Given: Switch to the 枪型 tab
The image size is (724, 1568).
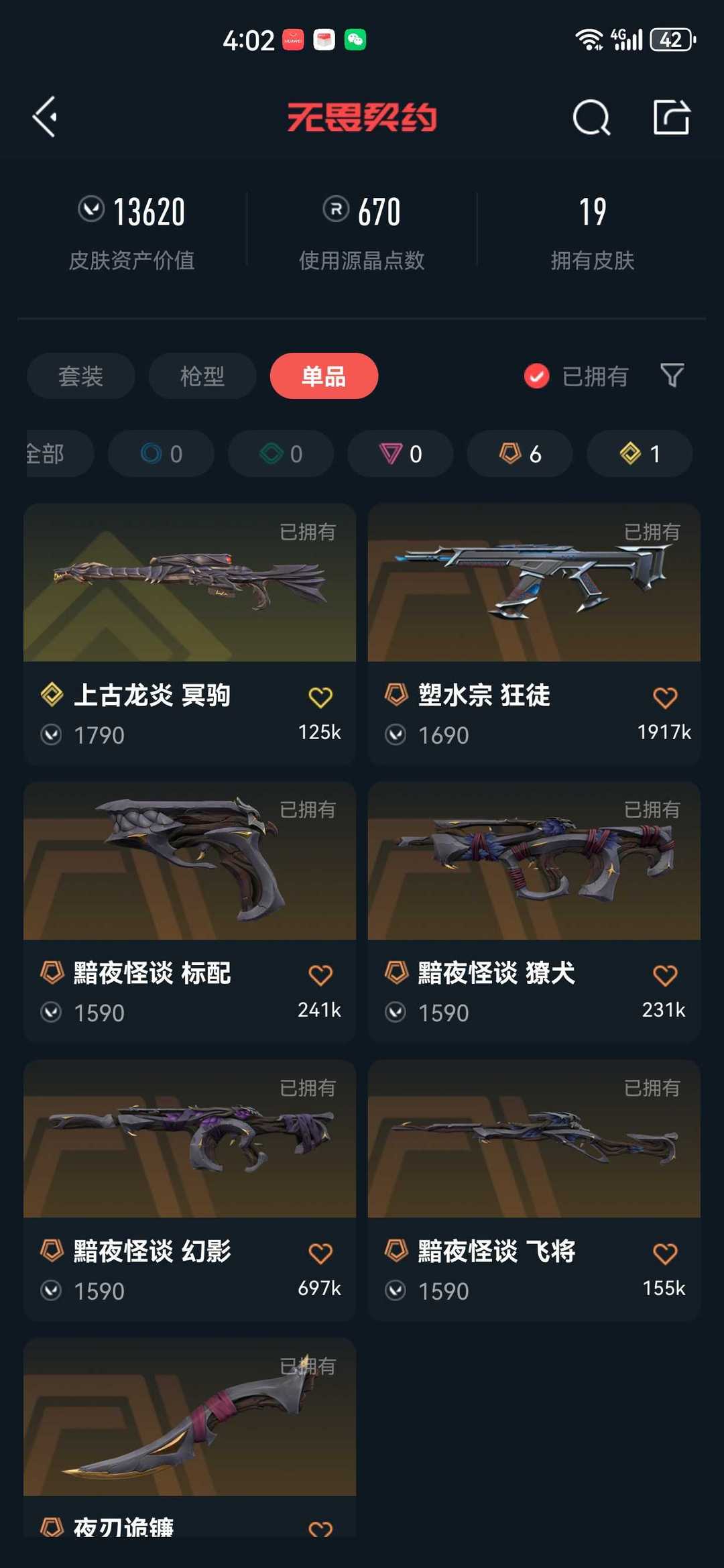Looking at the screenshot, I should [202, 376].
